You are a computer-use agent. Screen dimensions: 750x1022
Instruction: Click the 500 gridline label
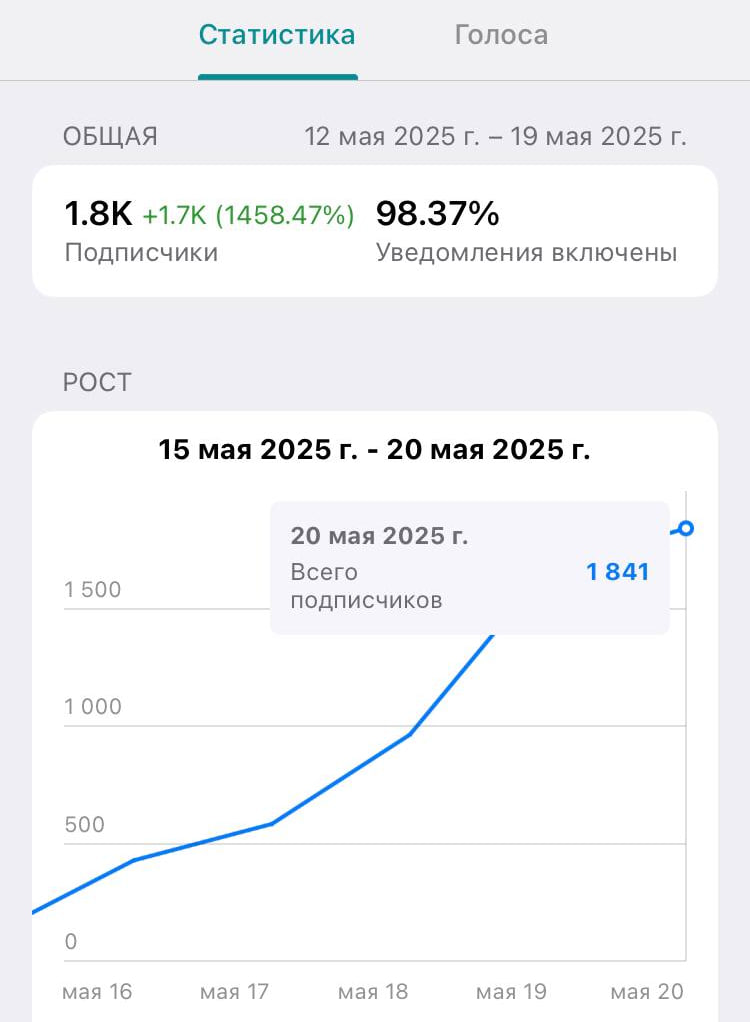click(x=85, y=824)
